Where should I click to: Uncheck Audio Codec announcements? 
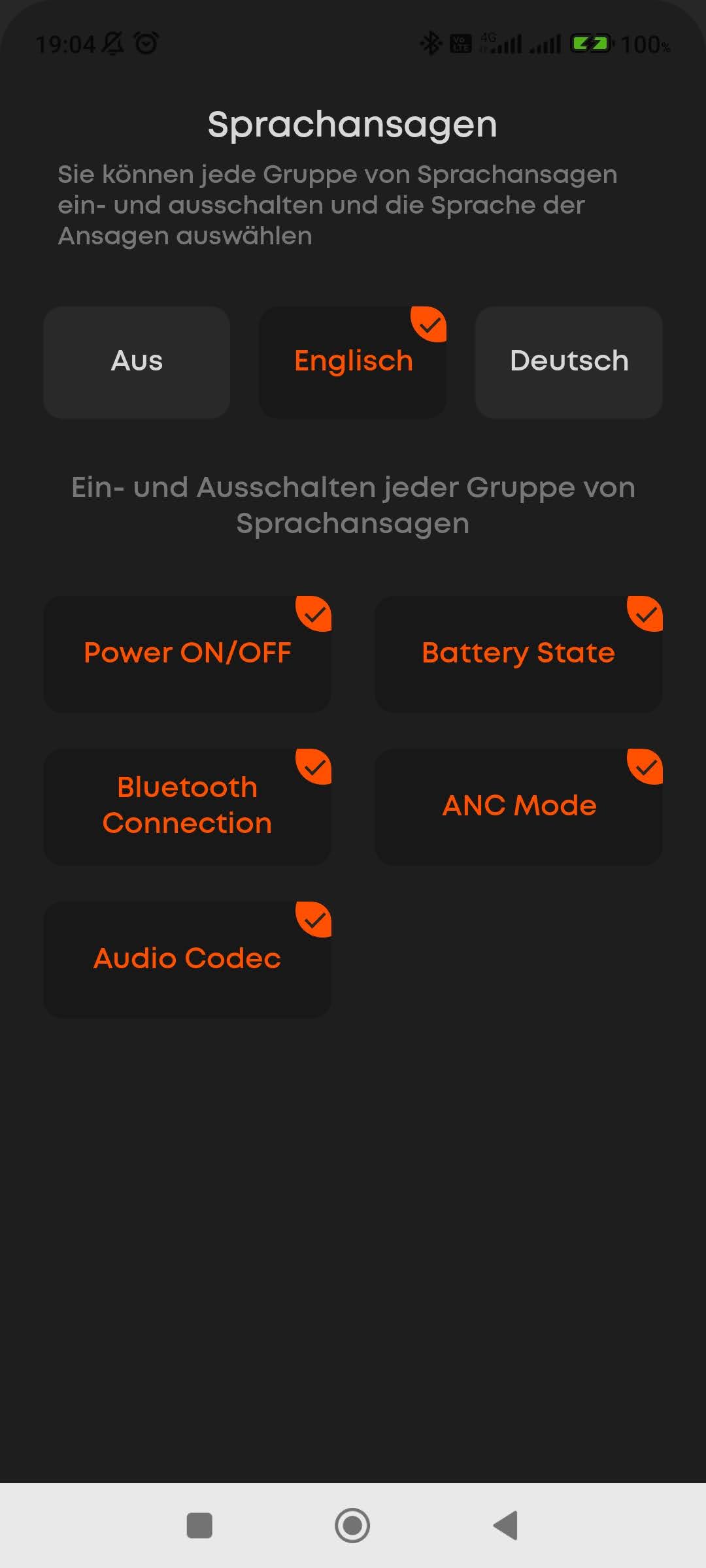click(188, 959)
